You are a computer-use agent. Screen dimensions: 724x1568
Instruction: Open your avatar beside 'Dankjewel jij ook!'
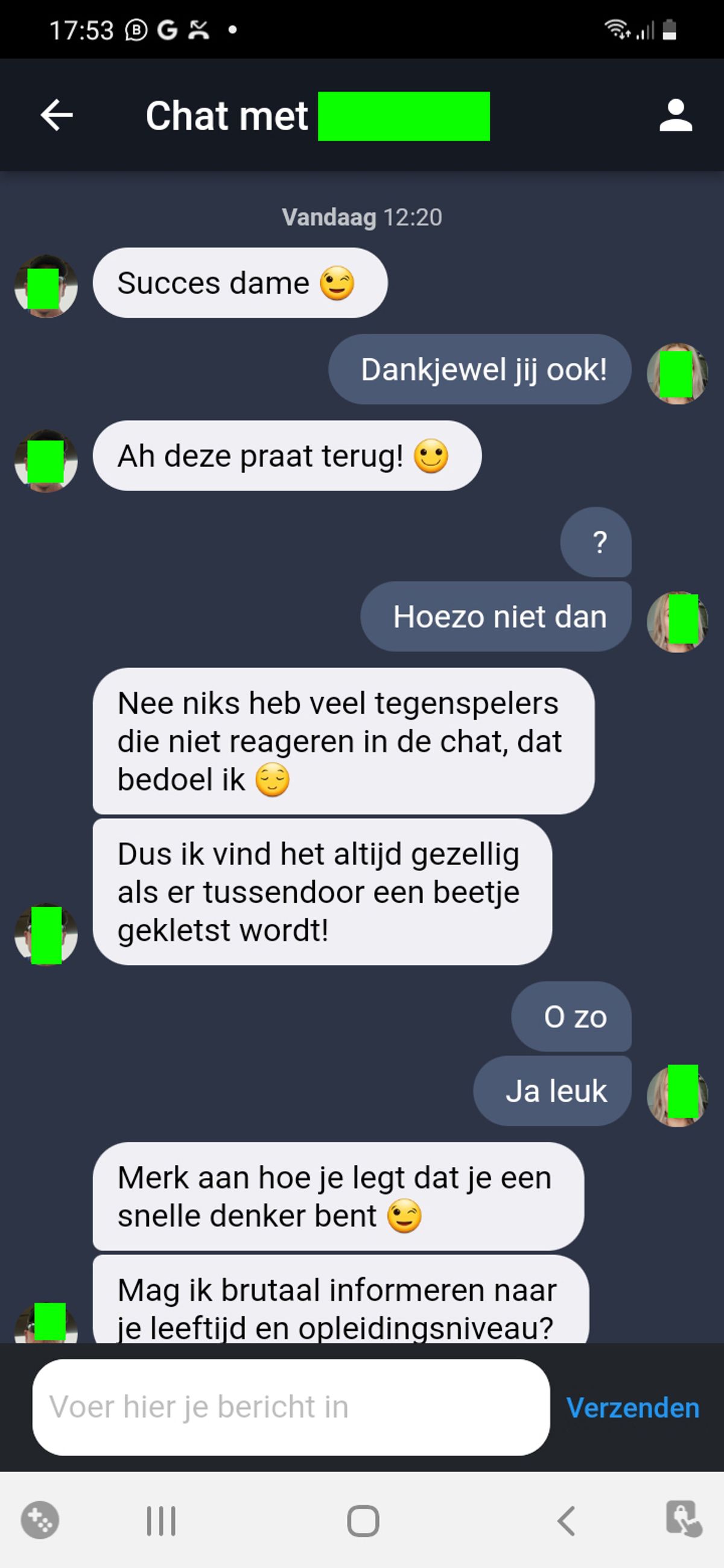coord(676,373)
